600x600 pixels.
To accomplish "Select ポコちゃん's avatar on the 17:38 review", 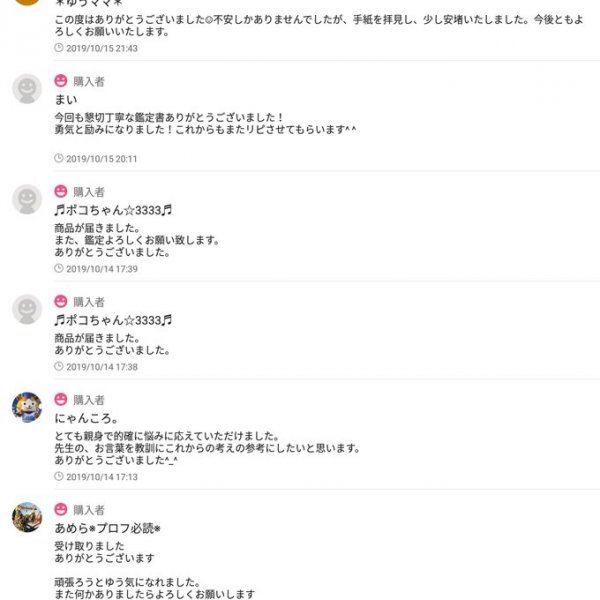I will coord(27,309).
